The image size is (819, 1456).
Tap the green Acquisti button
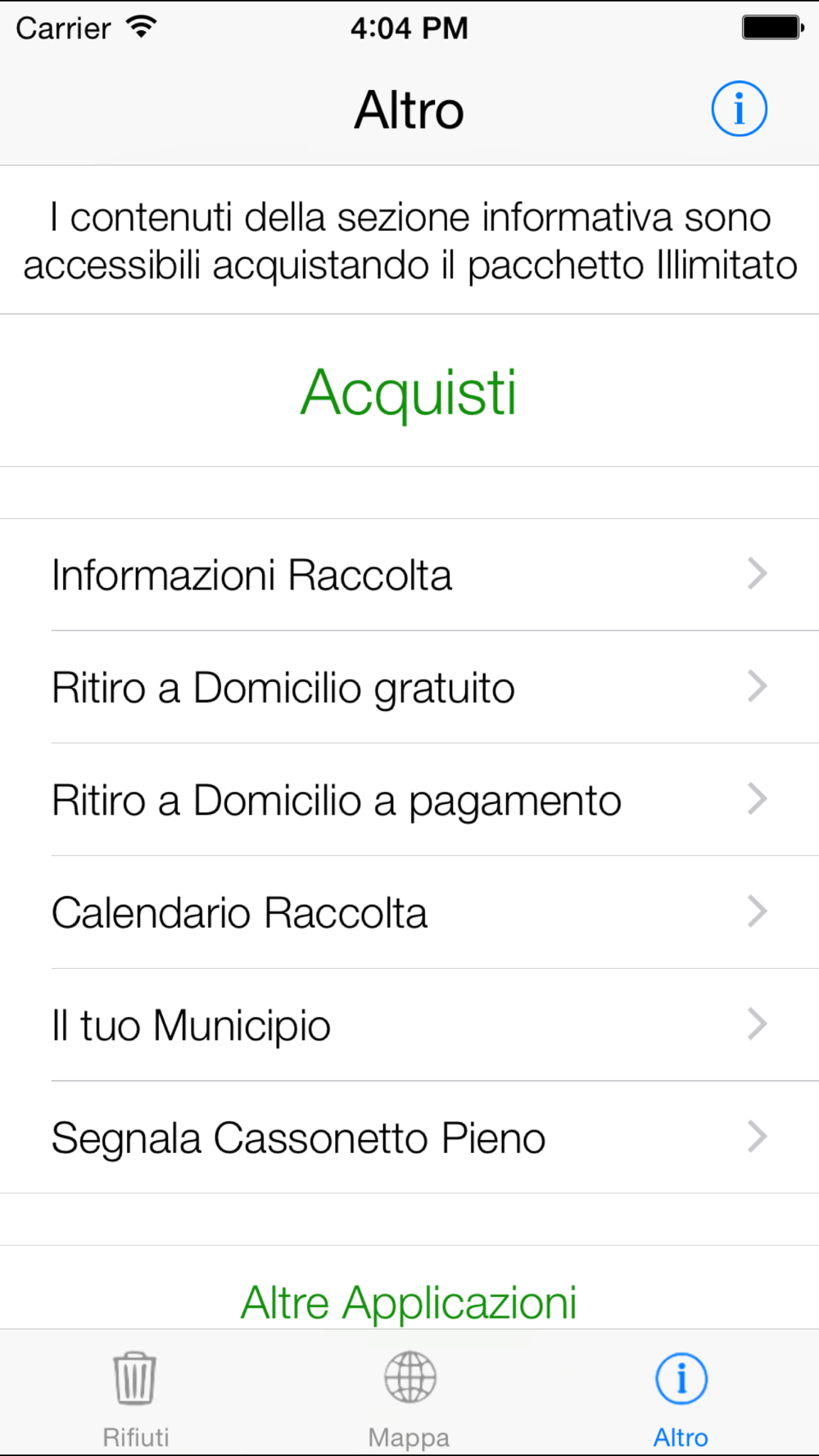(x=409, y=392)
